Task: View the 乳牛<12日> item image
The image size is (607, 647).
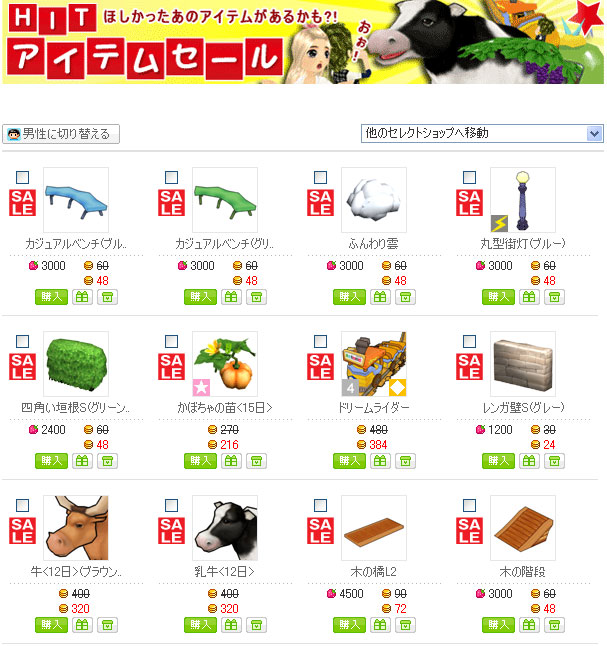Action: (x=224, y=527)
